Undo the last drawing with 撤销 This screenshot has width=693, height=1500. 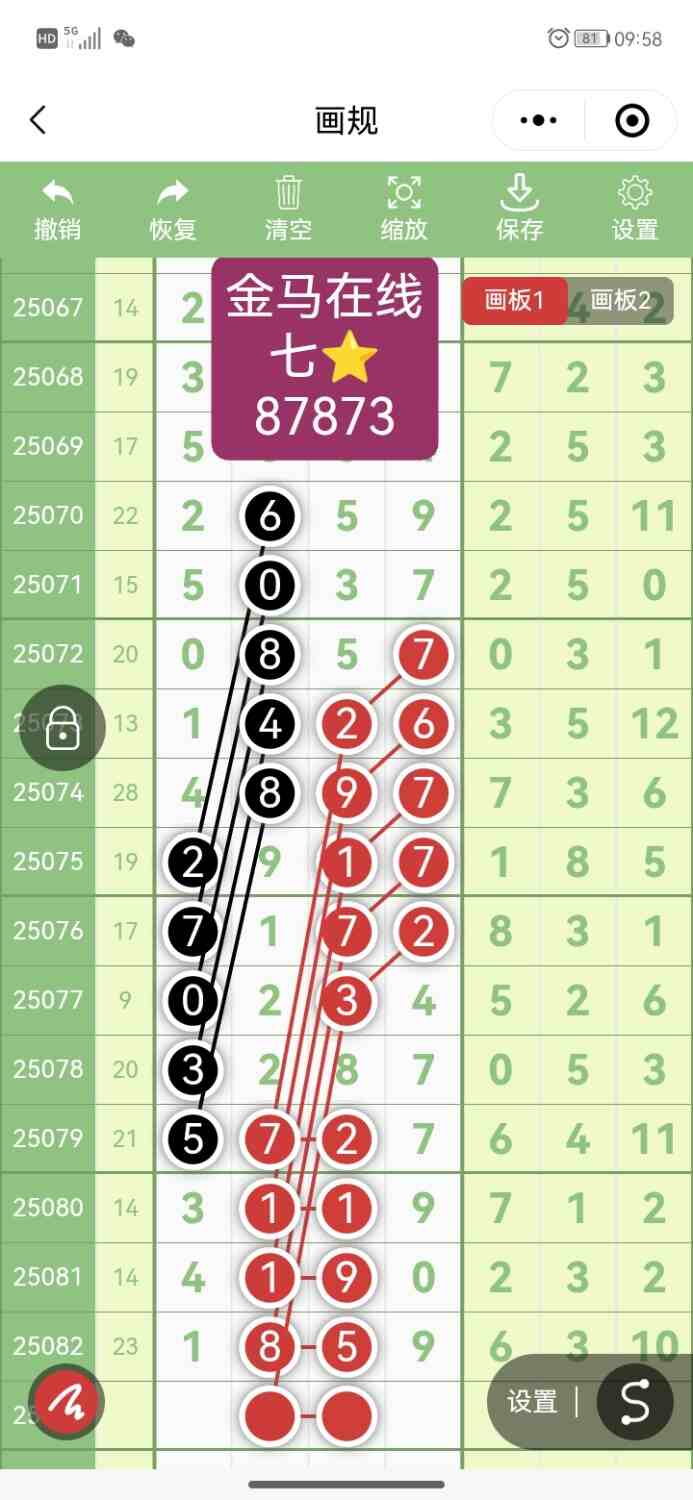point(58,209)
